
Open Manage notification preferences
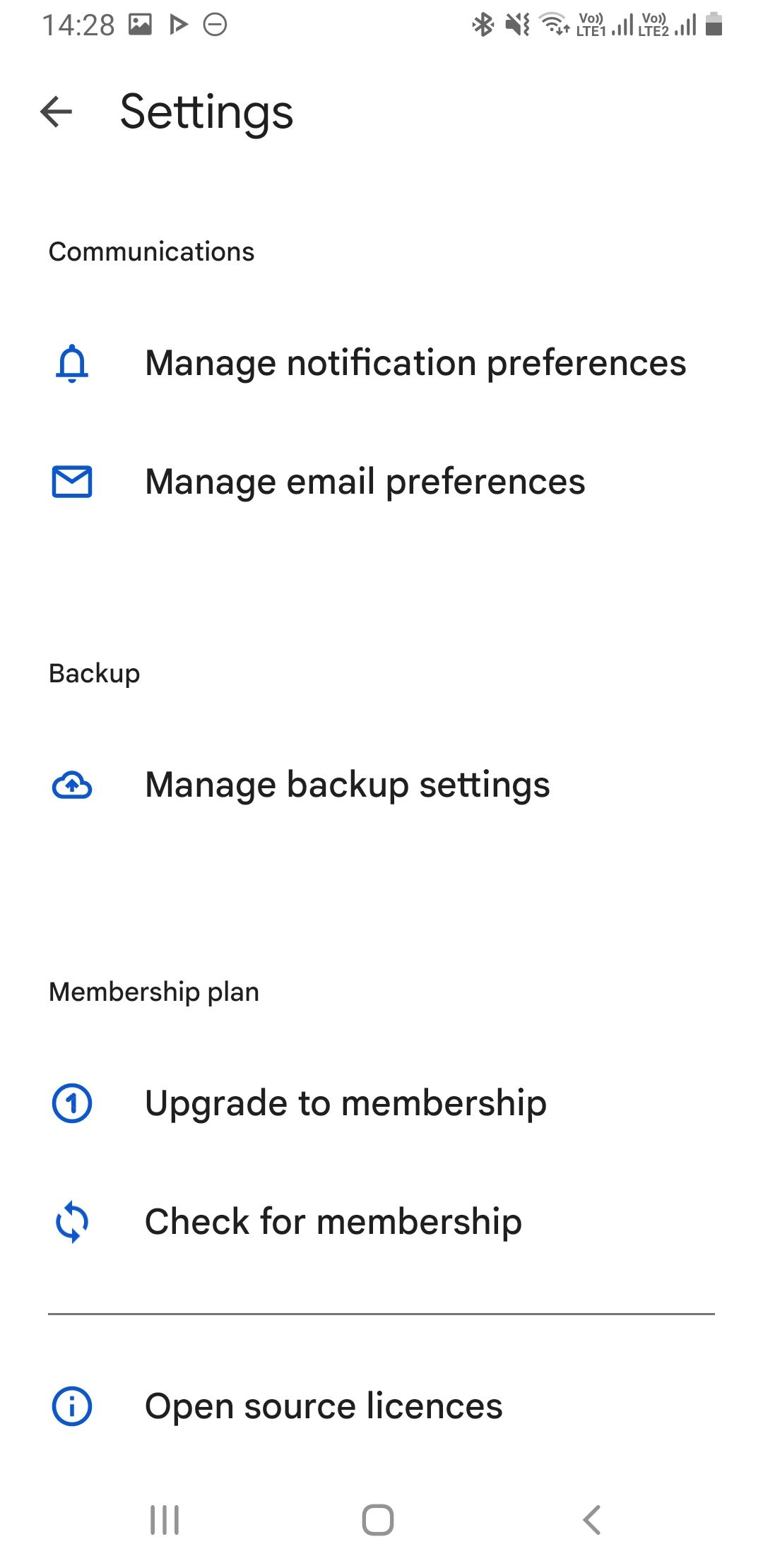(415, 363)
